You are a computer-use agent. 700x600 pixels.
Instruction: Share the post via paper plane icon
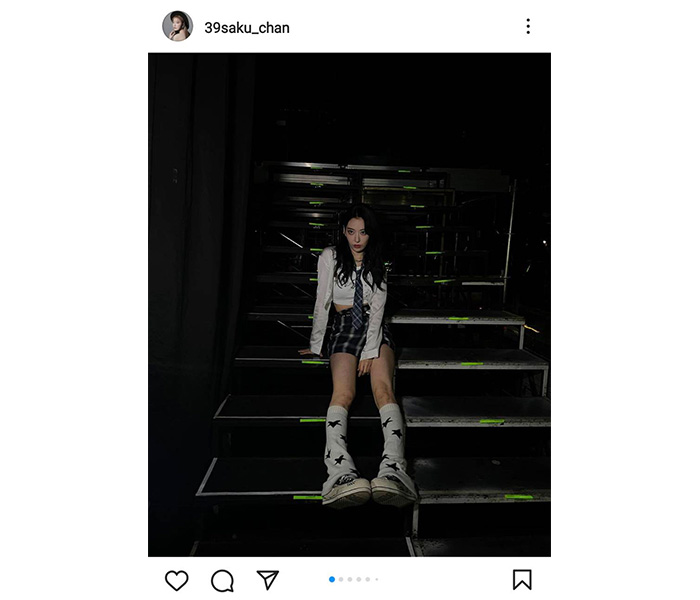pyautogui.click(x=267, y=580)
